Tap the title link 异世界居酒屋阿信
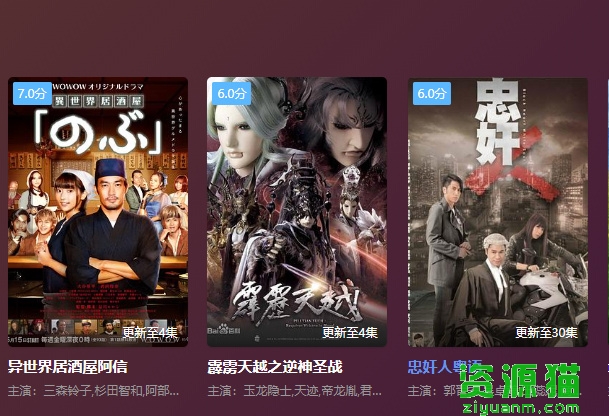609x416 pixels. [68, 367]
